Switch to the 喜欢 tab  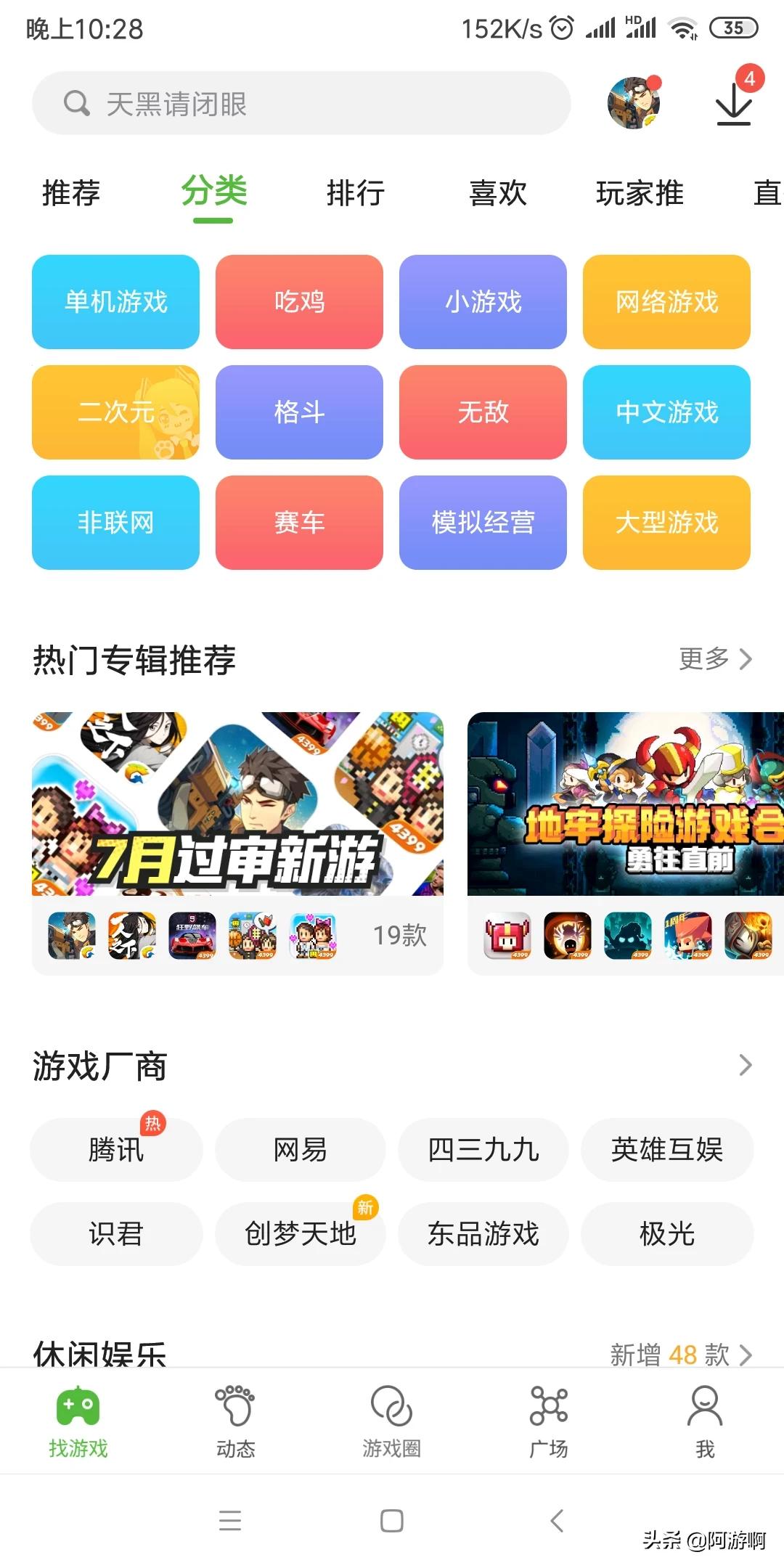[x=497, y=192]
